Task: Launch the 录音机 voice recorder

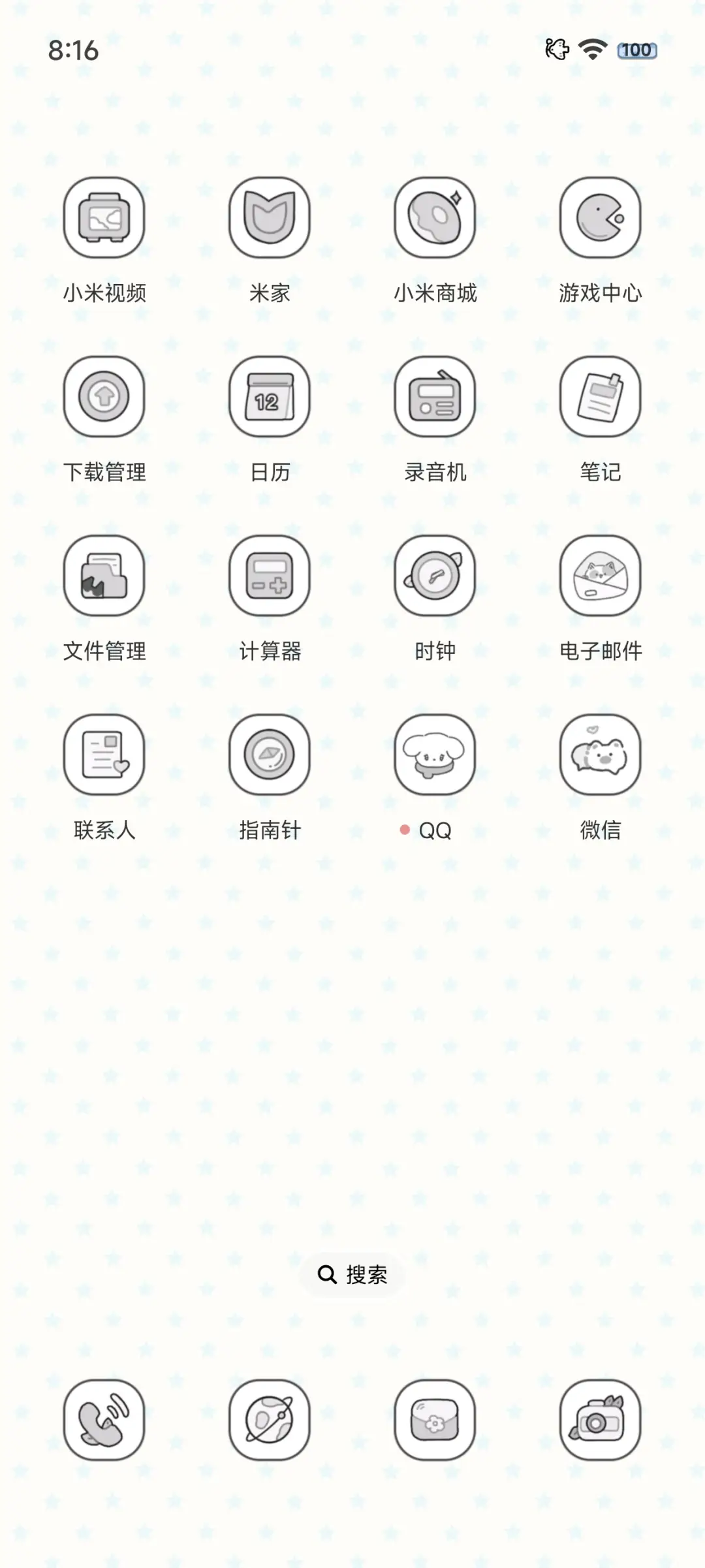Action: (435, 397)
